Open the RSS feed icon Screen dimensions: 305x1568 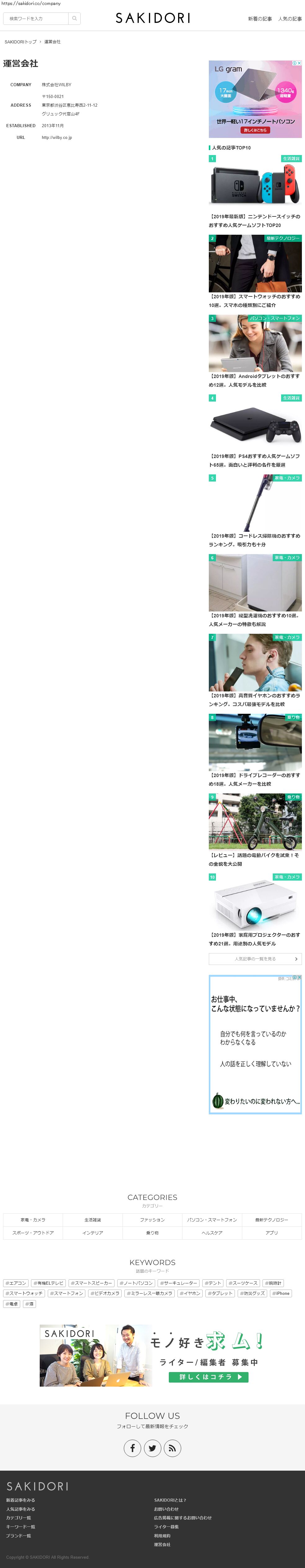click(172, 1448)
